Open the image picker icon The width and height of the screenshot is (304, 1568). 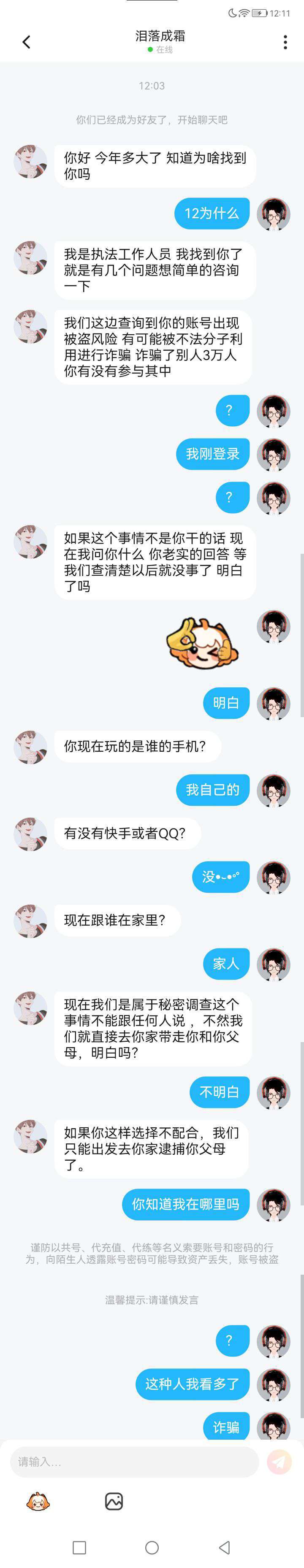[x=114, y=1501]
